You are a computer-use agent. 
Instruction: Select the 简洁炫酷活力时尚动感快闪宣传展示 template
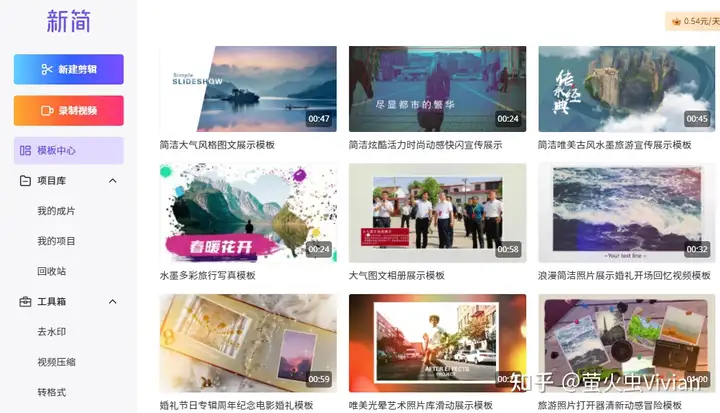[x=437, y=89]
